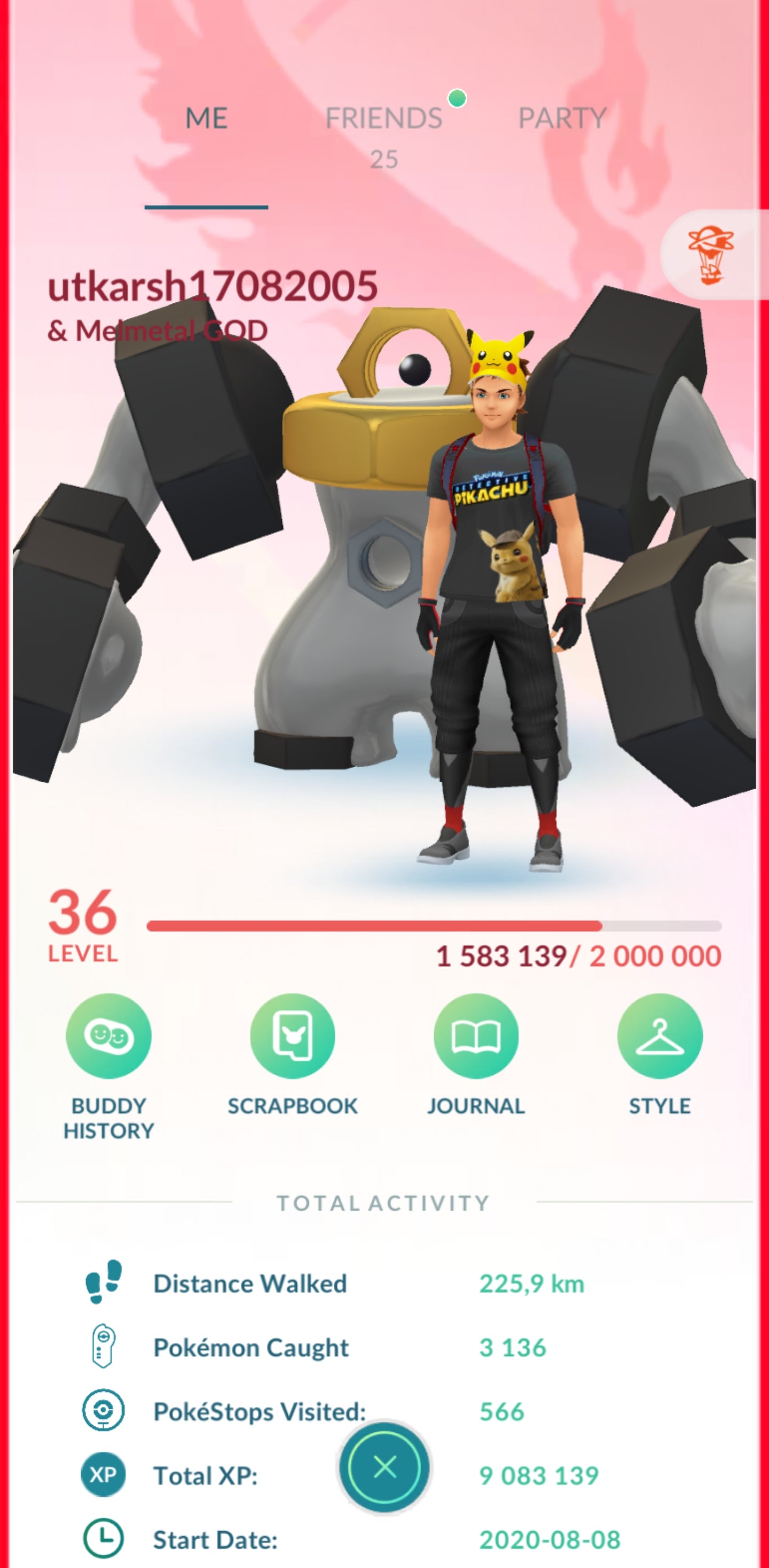This screenshot has width=769, height=1568.
Task: Switch to the Party tab
Action: coord(562,119)
